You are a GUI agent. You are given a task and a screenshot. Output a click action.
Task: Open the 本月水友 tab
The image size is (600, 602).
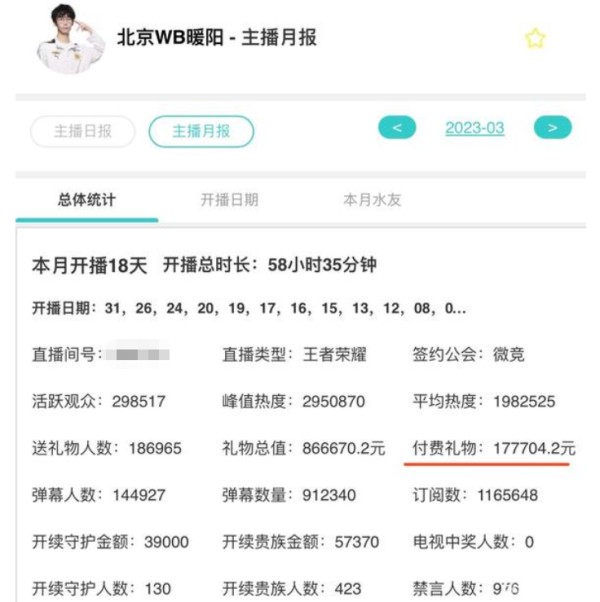click(372, 199)
